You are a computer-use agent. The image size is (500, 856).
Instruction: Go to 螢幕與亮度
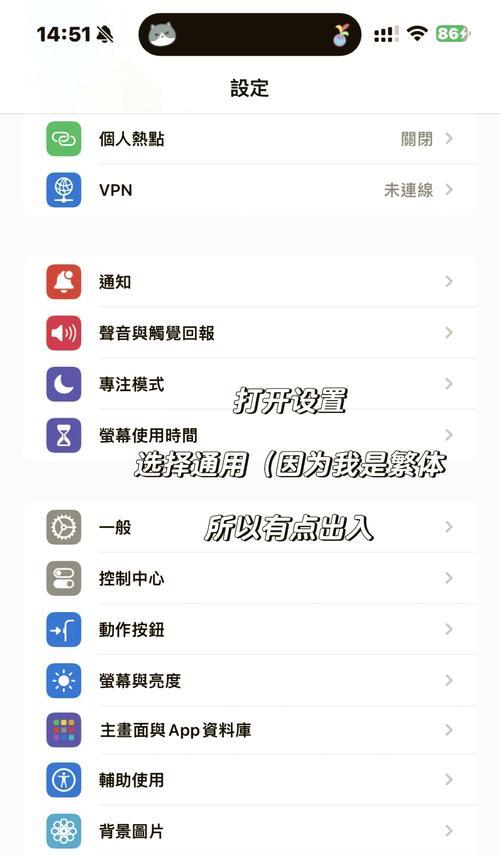250,680
